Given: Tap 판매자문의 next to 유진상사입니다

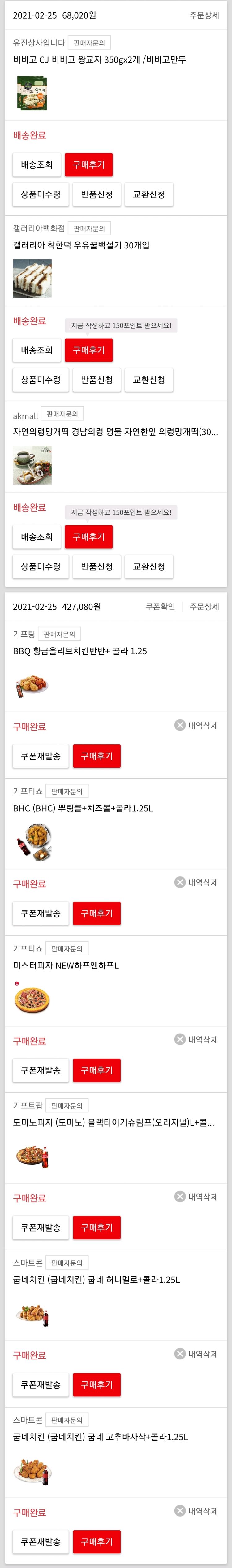Looking at the screenshot, I should 89,43.
